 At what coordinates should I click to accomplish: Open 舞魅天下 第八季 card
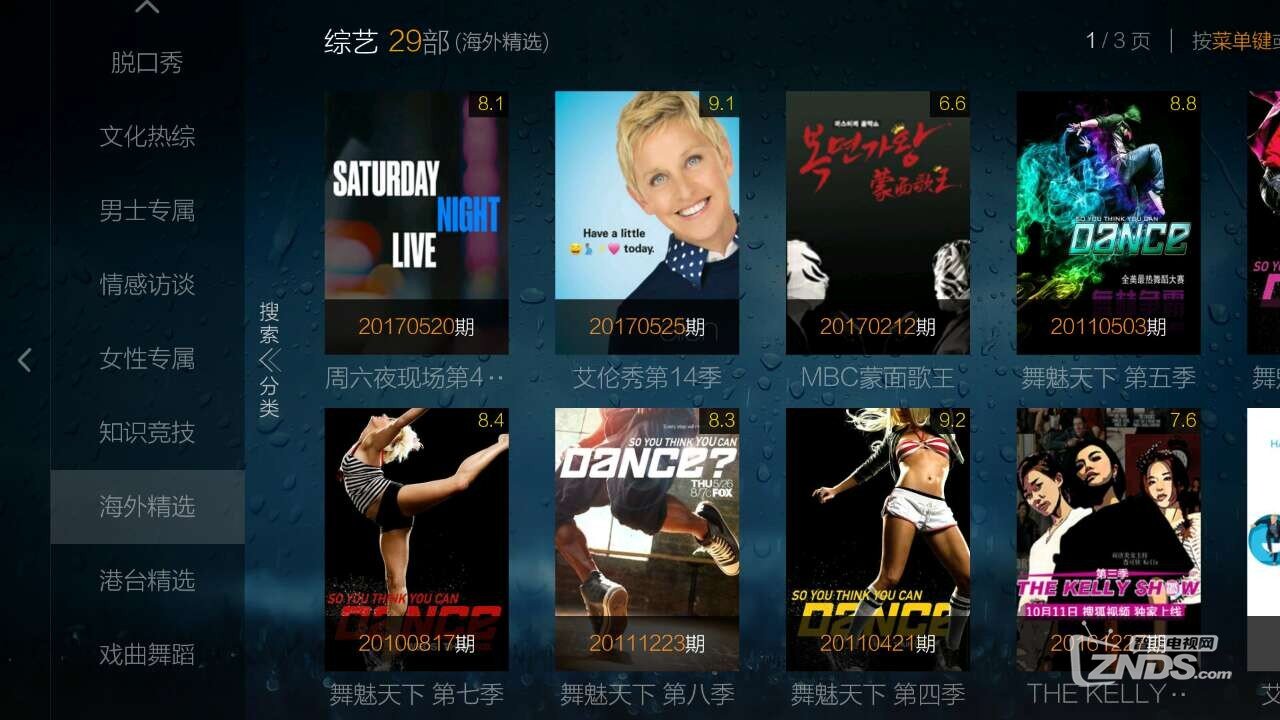coord(647,539)
